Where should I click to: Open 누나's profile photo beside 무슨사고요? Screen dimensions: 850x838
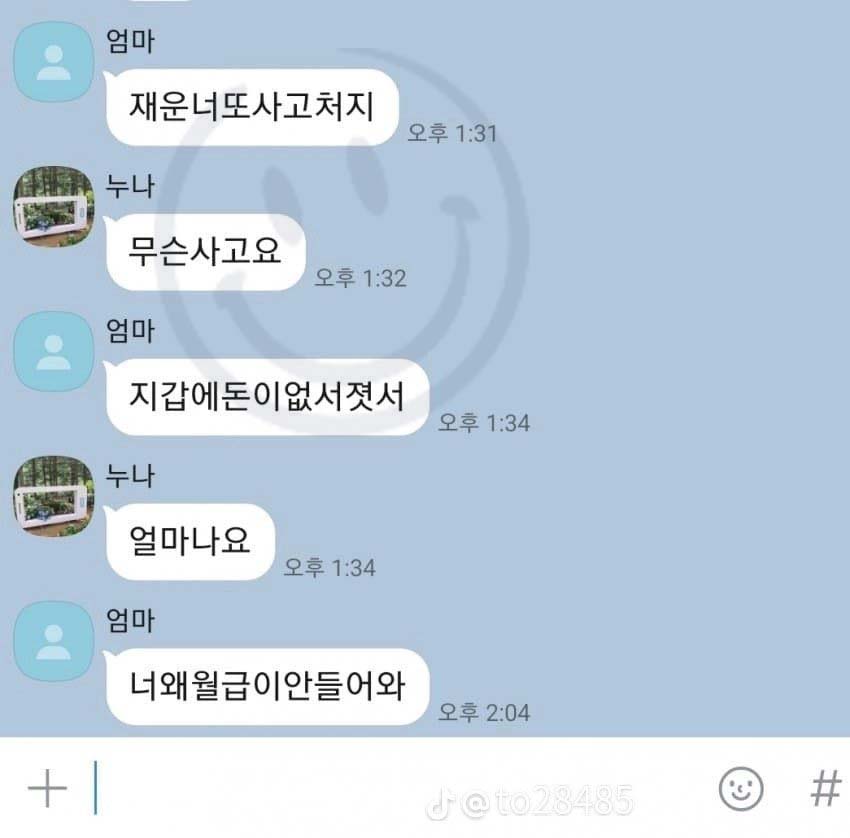(53, 207)
